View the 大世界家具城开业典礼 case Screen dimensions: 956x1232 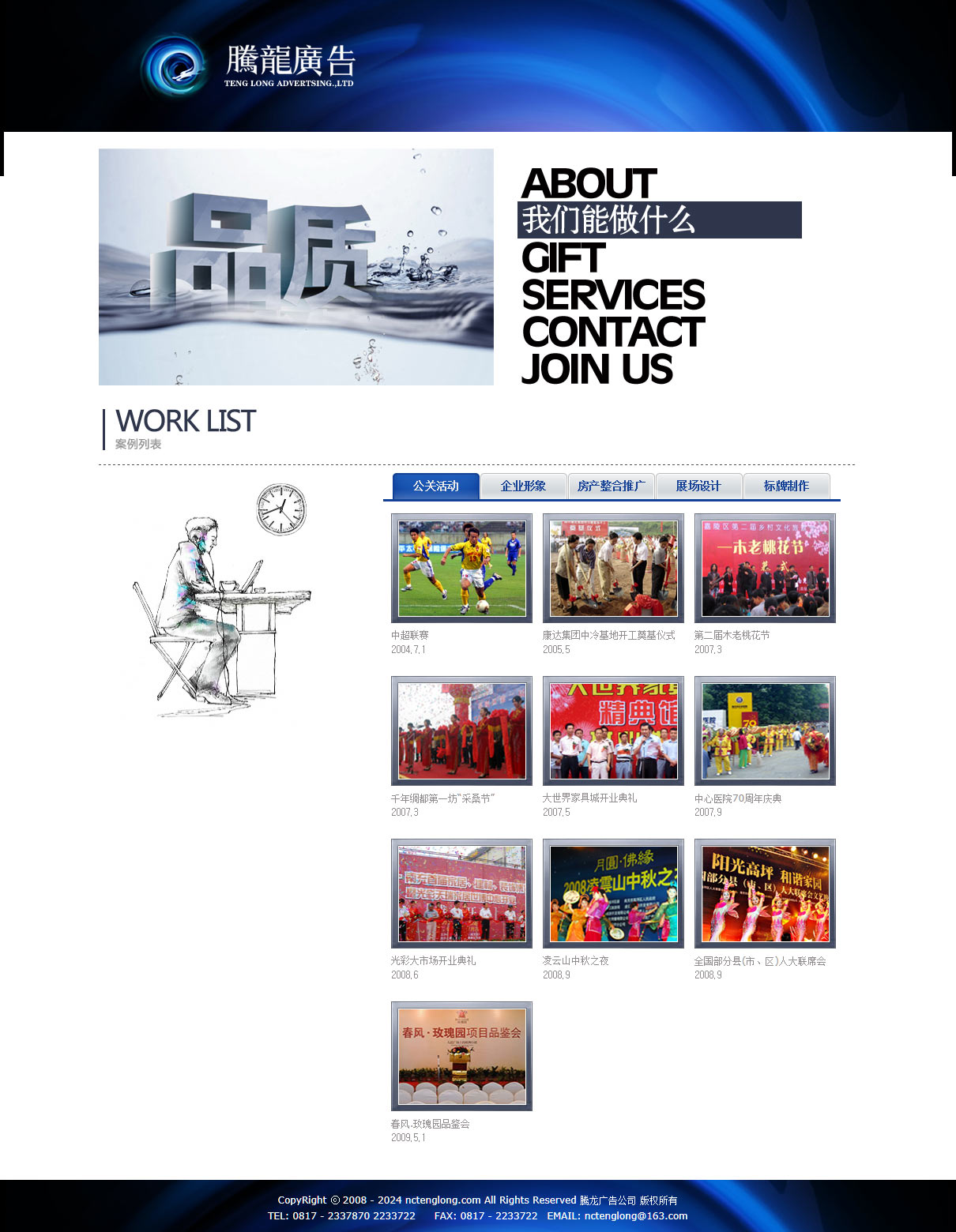613,731
